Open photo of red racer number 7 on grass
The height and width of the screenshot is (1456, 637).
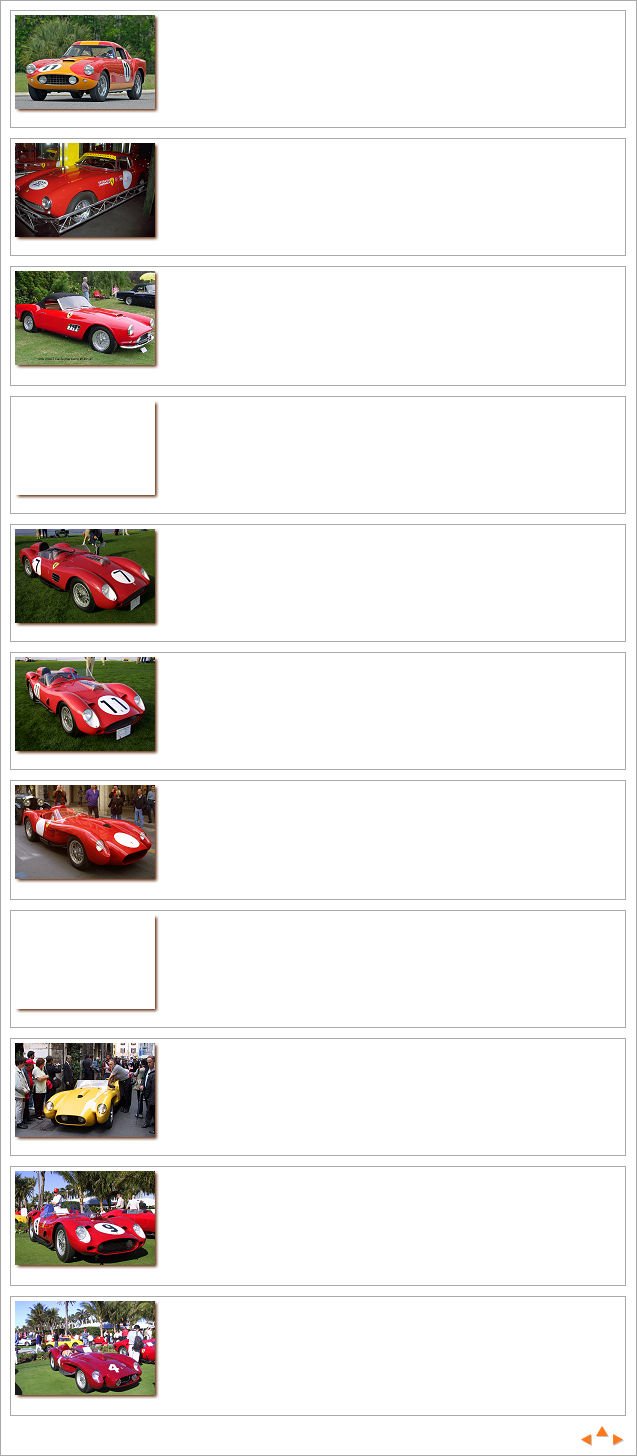click(x=85, y=576)
